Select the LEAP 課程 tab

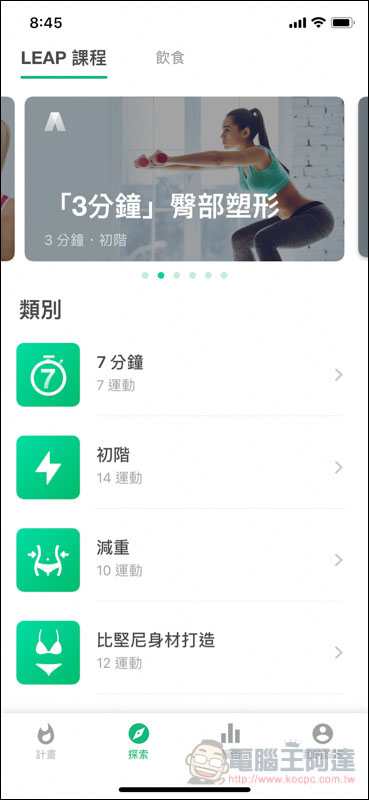(64, 58)
